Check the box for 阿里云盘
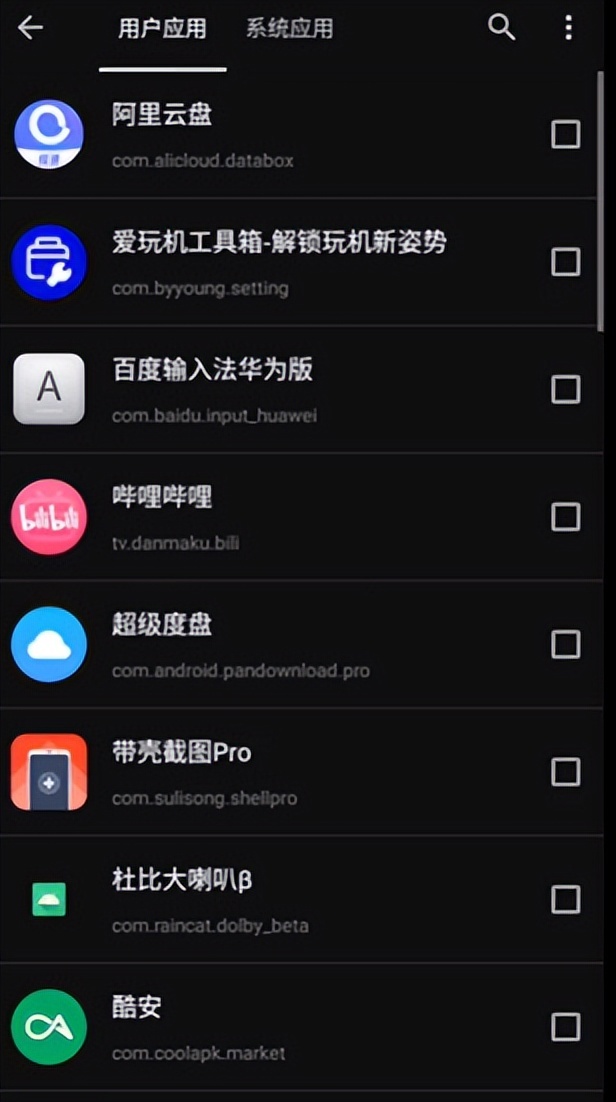Screen dimensions: 616x1102 click(x=566, y=134)
